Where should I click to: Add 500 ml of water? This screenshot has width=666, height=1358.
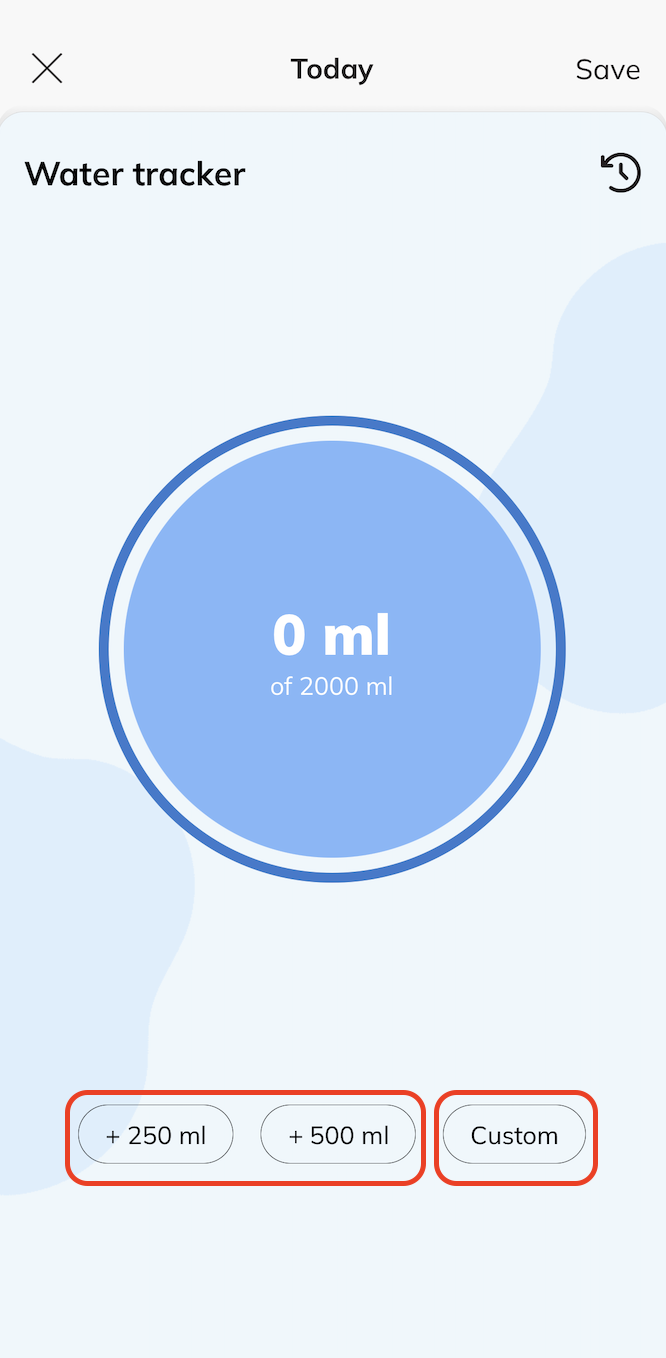pyautogui.click(x=338, y=1135)
